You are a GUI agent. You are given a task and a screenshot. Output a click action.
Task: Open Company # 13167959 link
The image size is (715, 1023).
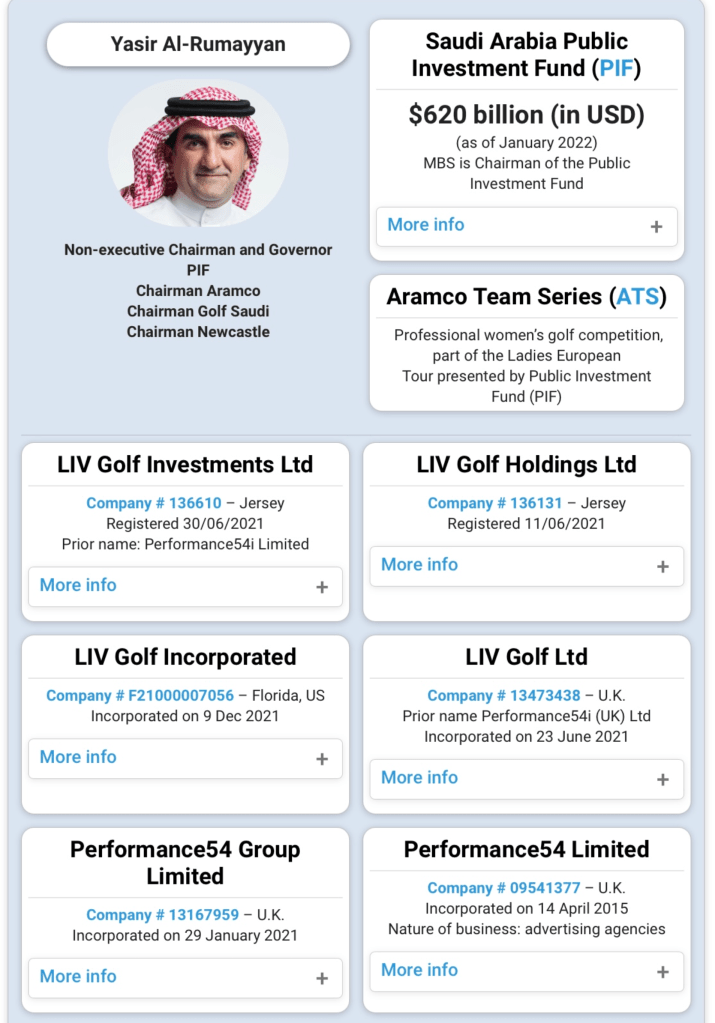[x=162, y=914]
